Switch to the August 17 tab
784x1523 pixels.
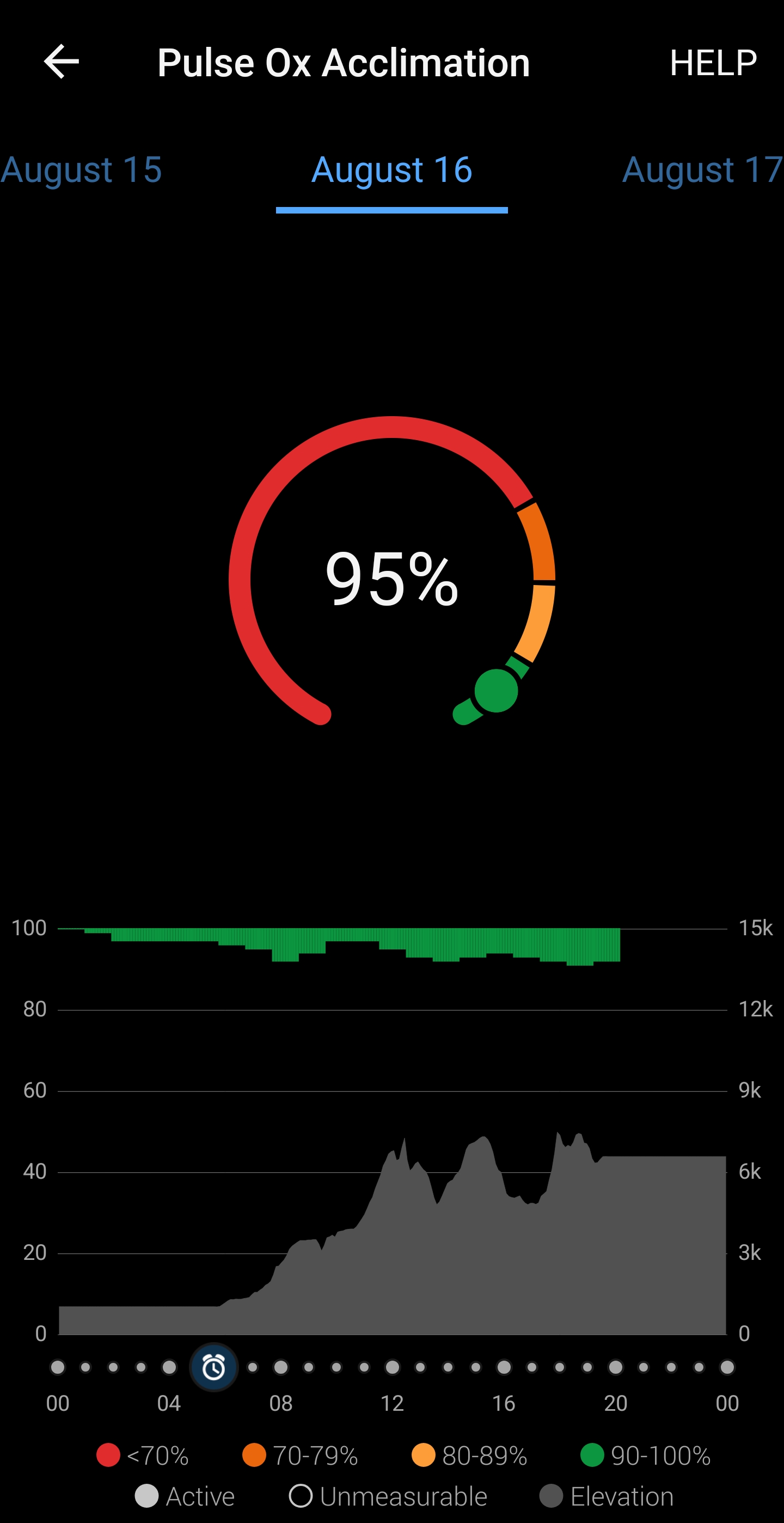pos(702,170)
